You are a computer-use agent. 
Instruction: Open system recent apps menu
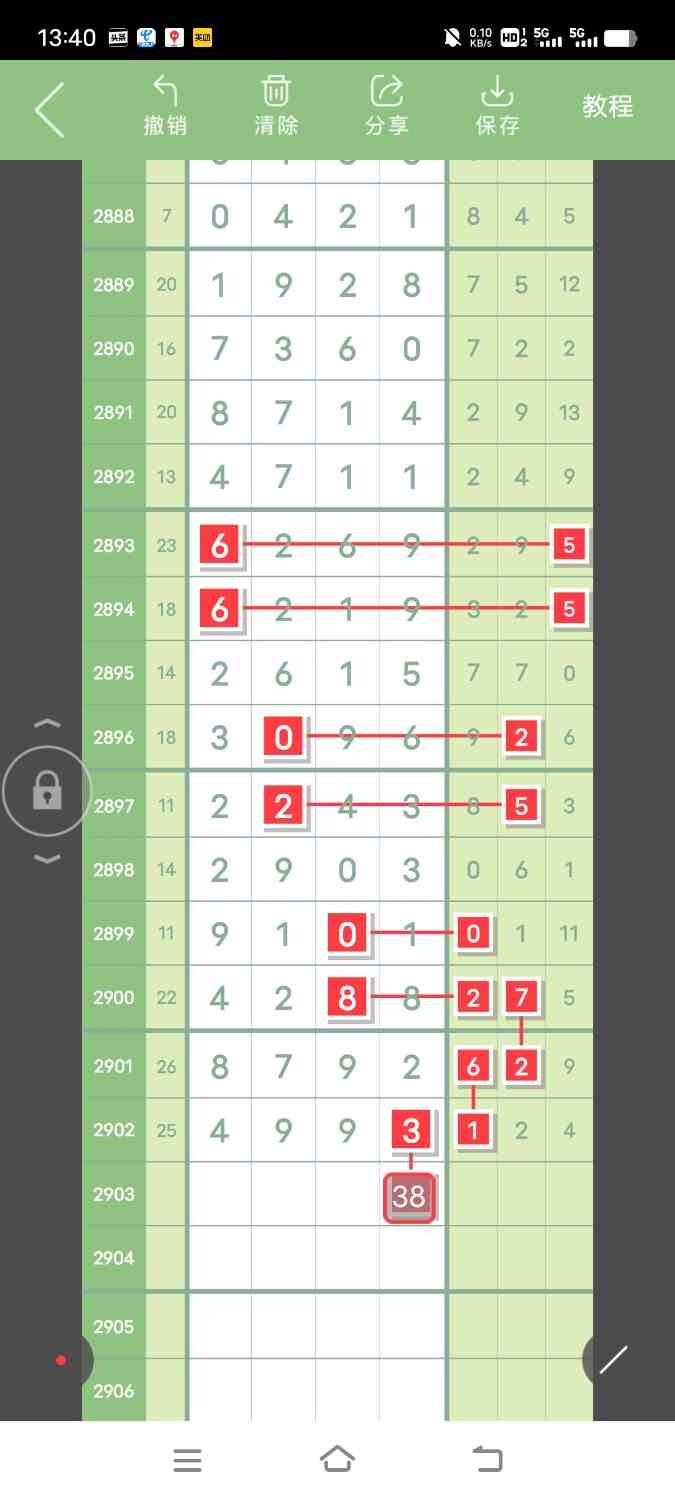[188, 1460]
